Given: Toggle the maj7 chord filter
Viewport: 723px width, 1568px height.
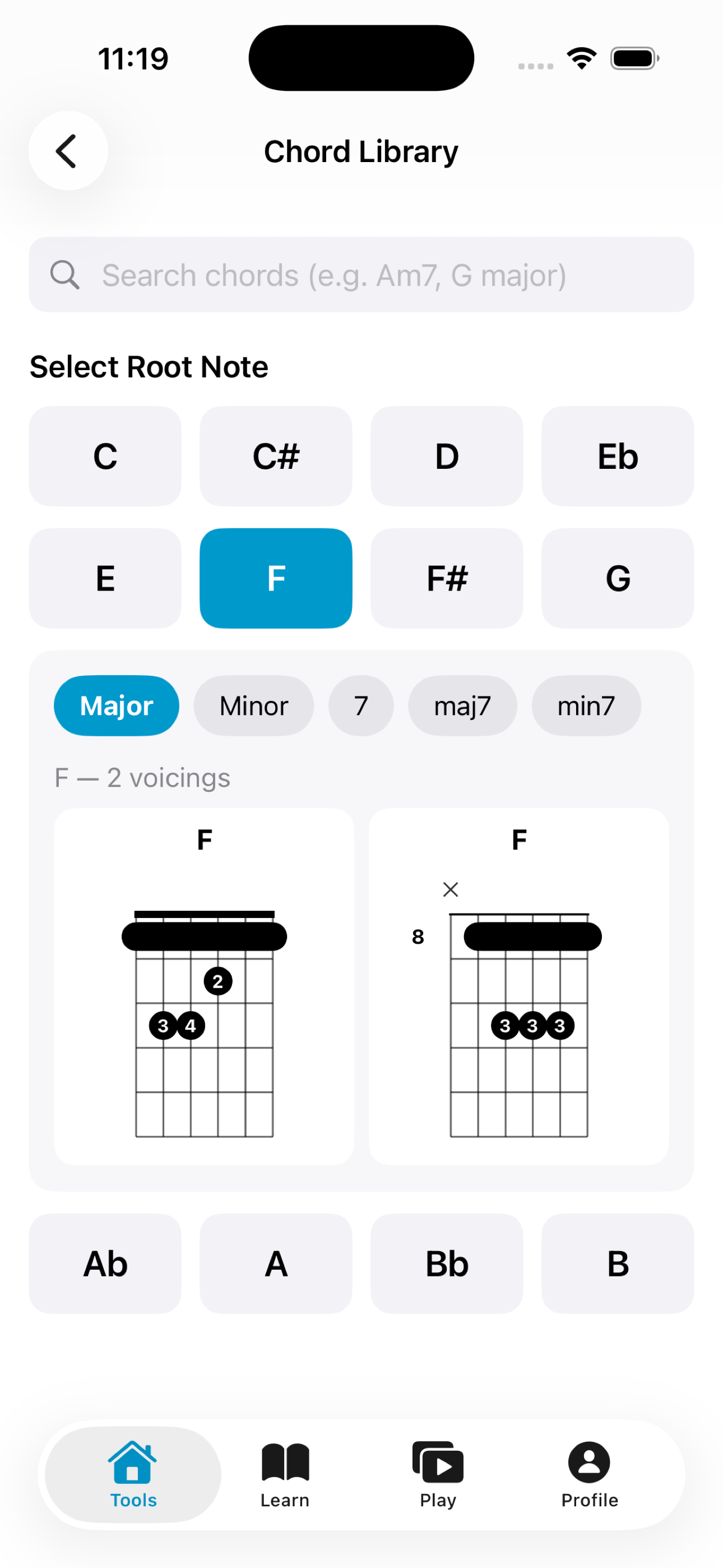Looking at the screenshot, I should click(462, 705).
